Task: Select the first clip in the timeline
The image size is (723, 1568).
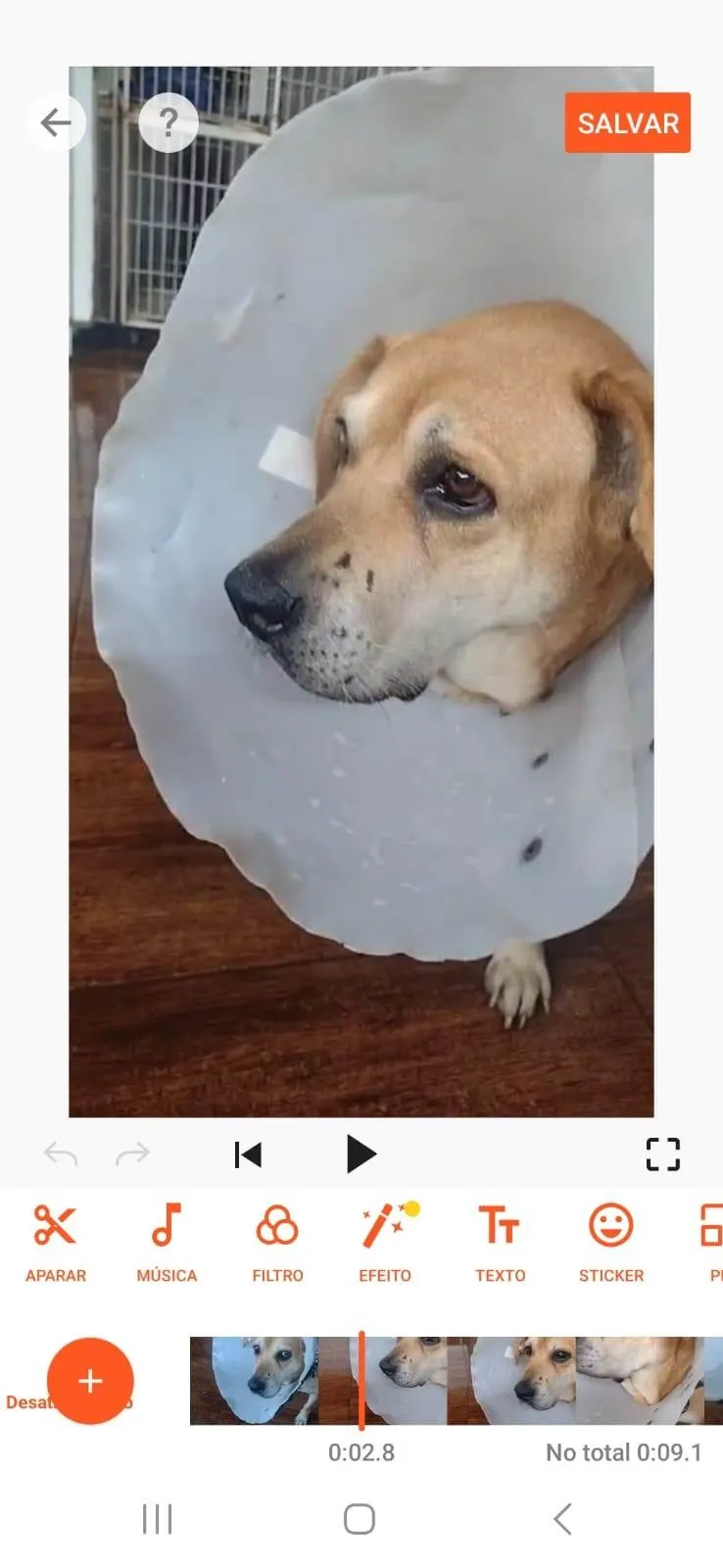Action: click(x=253, y=1381)
